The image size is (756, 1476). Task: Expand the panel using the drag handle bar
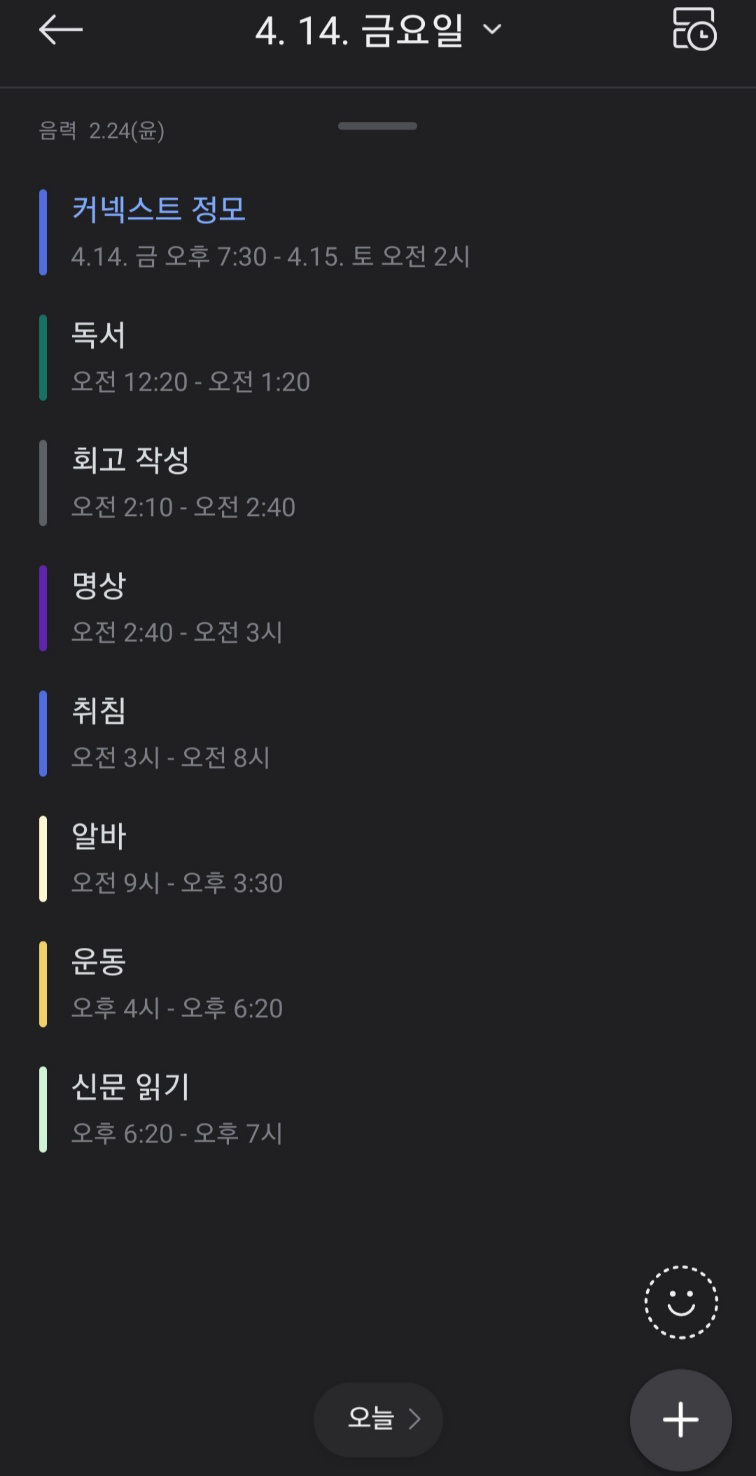coord(378,126)
